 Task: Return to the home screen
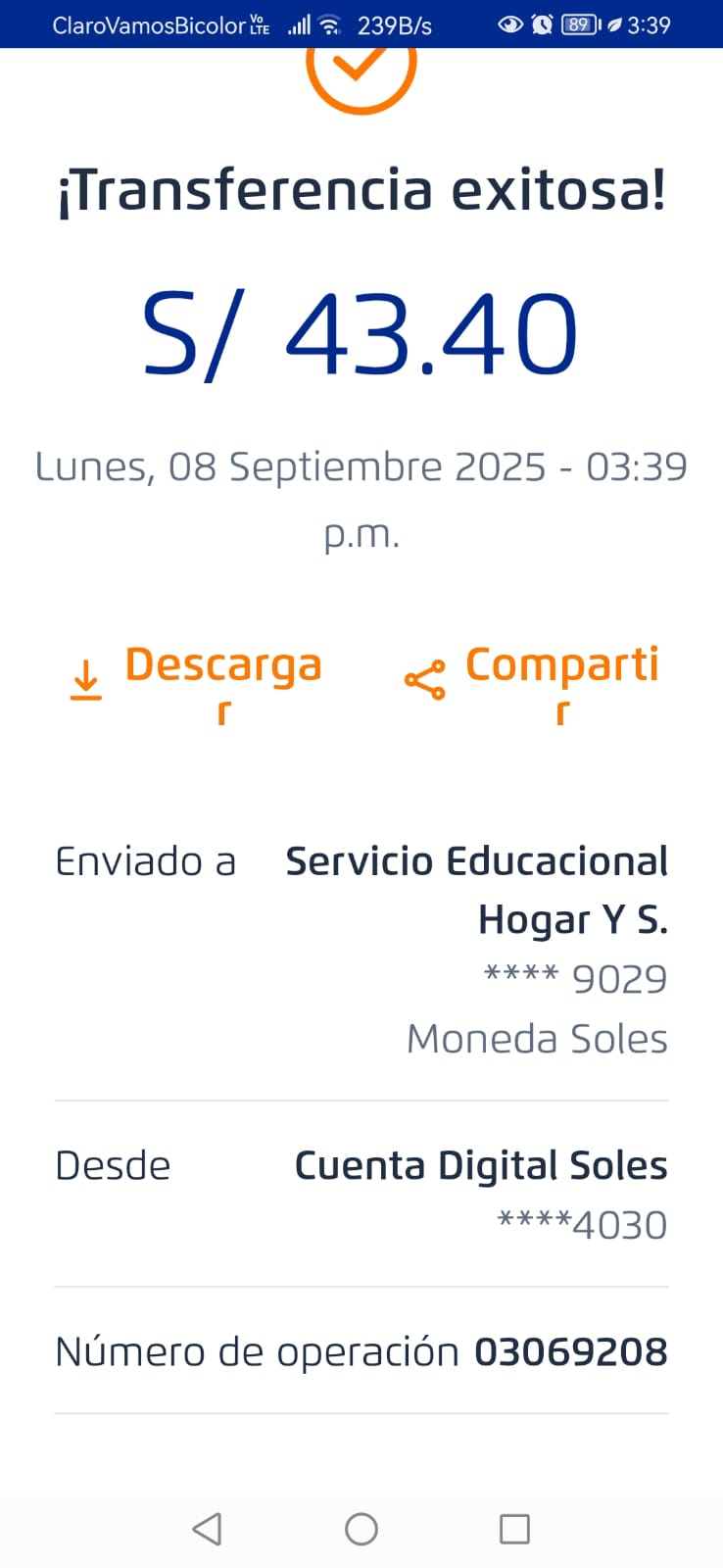(361, 1529)
